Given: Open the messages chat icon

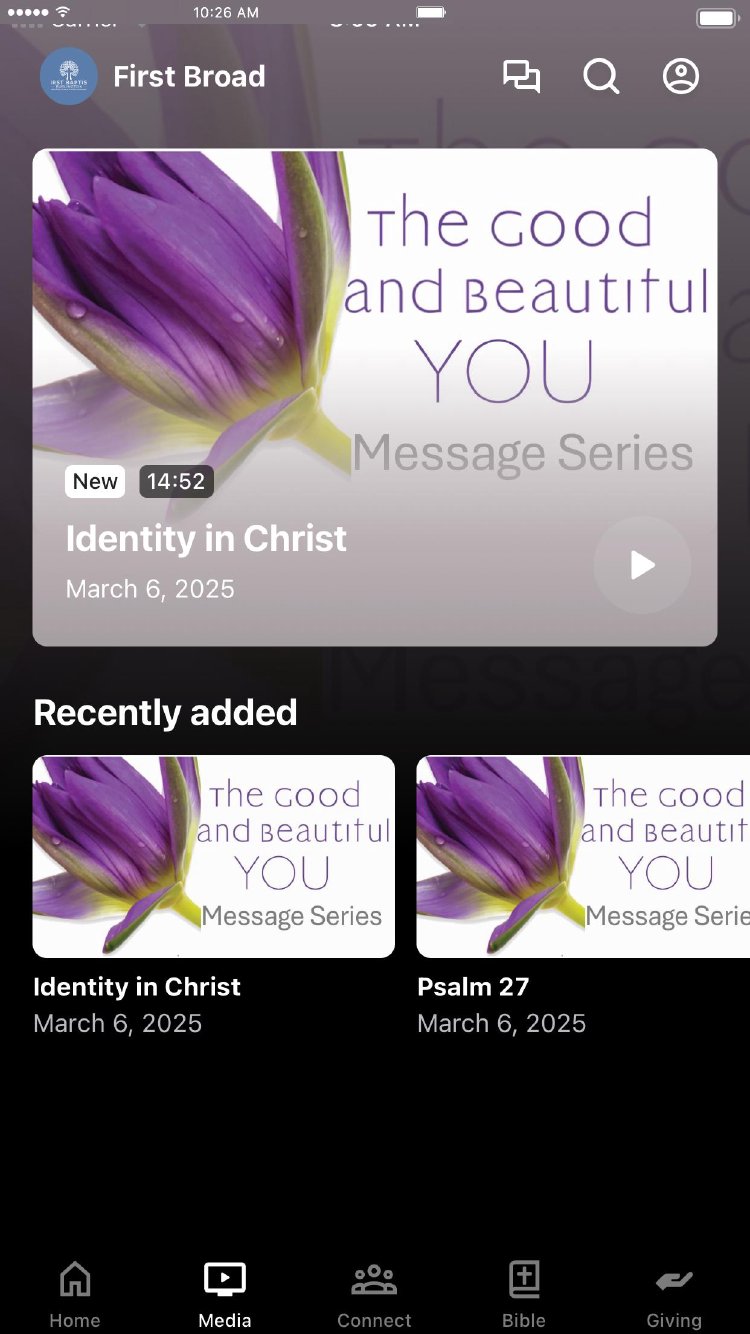Looking at the screenshot, I should (521, 77).
